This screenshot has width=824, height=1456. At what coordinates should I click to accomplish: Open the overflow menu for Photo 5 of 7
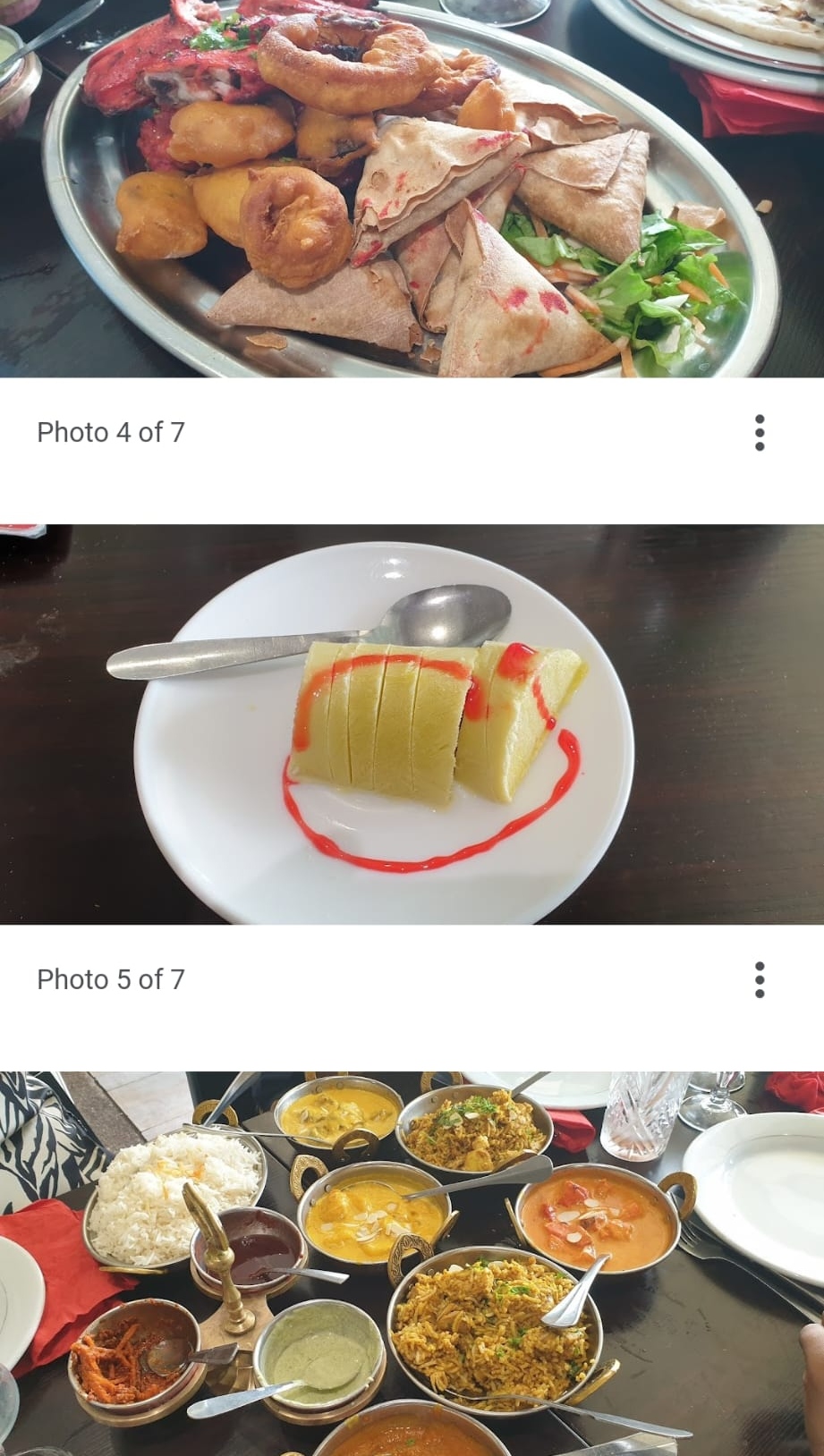(x=760, y=980)
